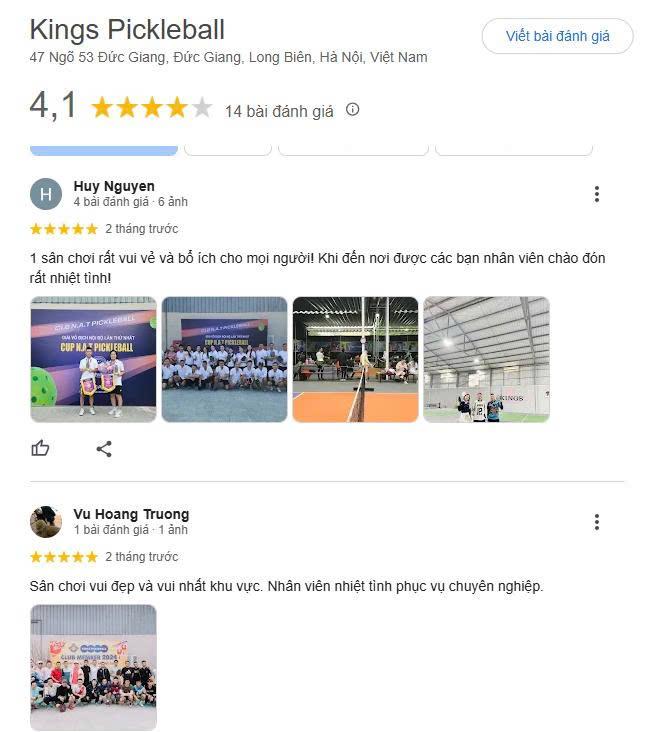This screenshot has height=732, width=650.
Task: Open the rating info icon beside 14 bài đánh giá
Action: tap(352, 110)
